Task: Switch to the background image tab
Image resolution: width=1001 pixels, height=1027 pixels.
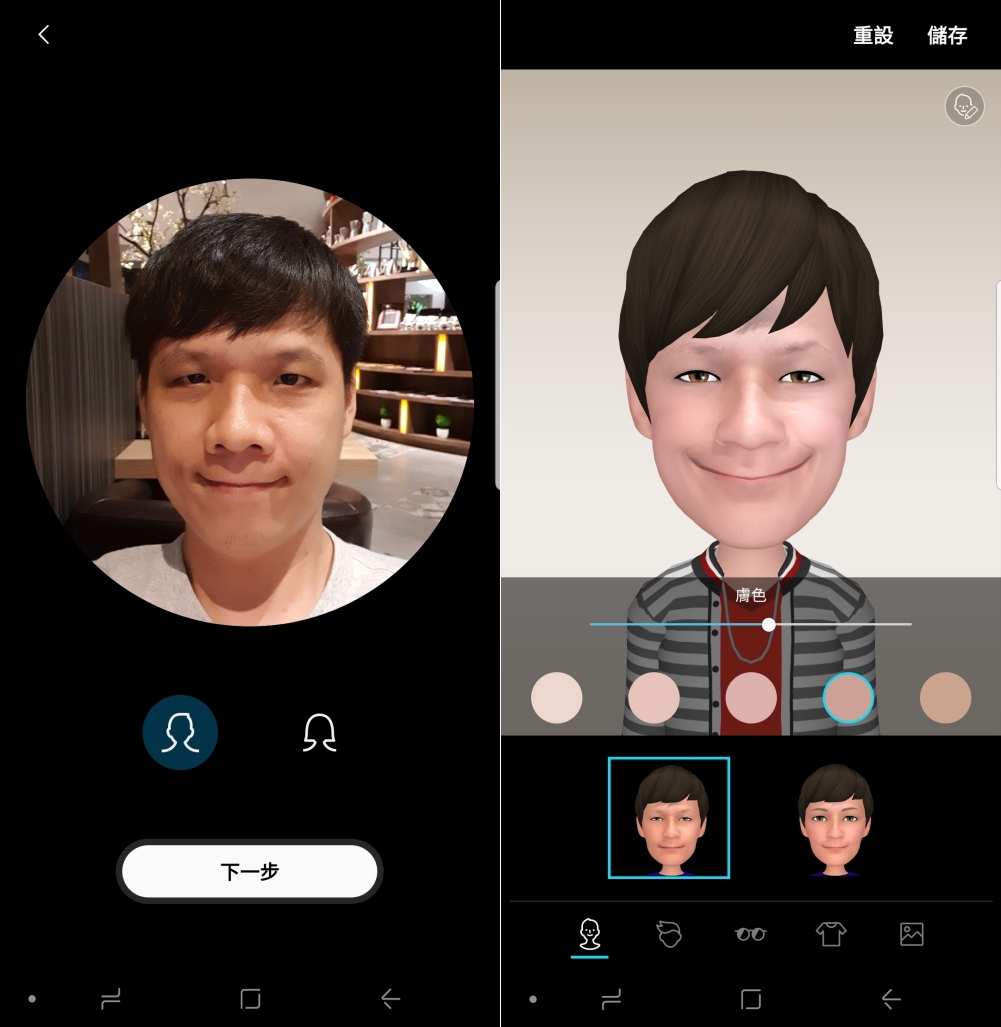Action: pos(911,934)
